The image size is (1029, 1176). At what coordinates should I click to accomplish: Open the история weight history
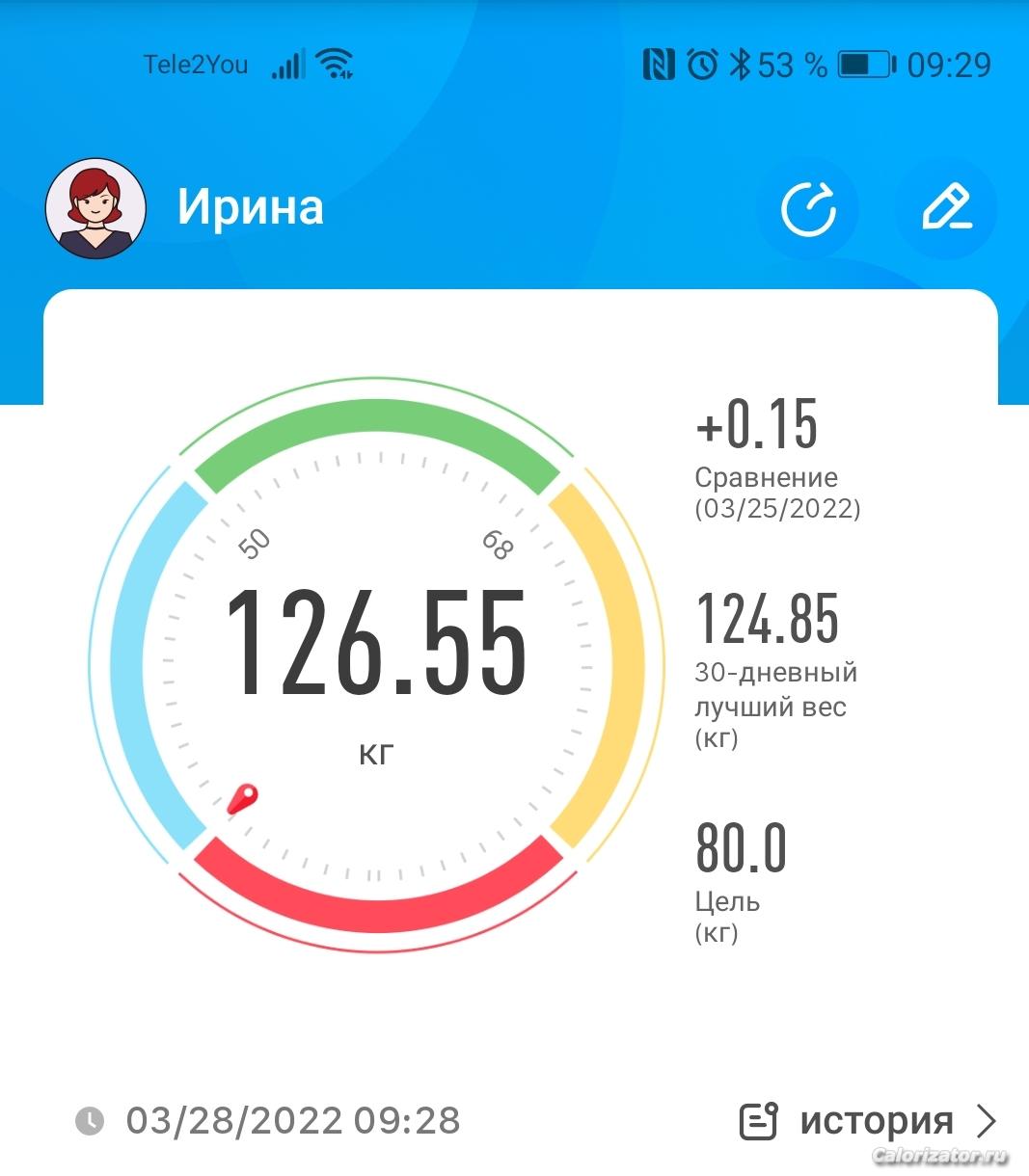coord(868,1121)
